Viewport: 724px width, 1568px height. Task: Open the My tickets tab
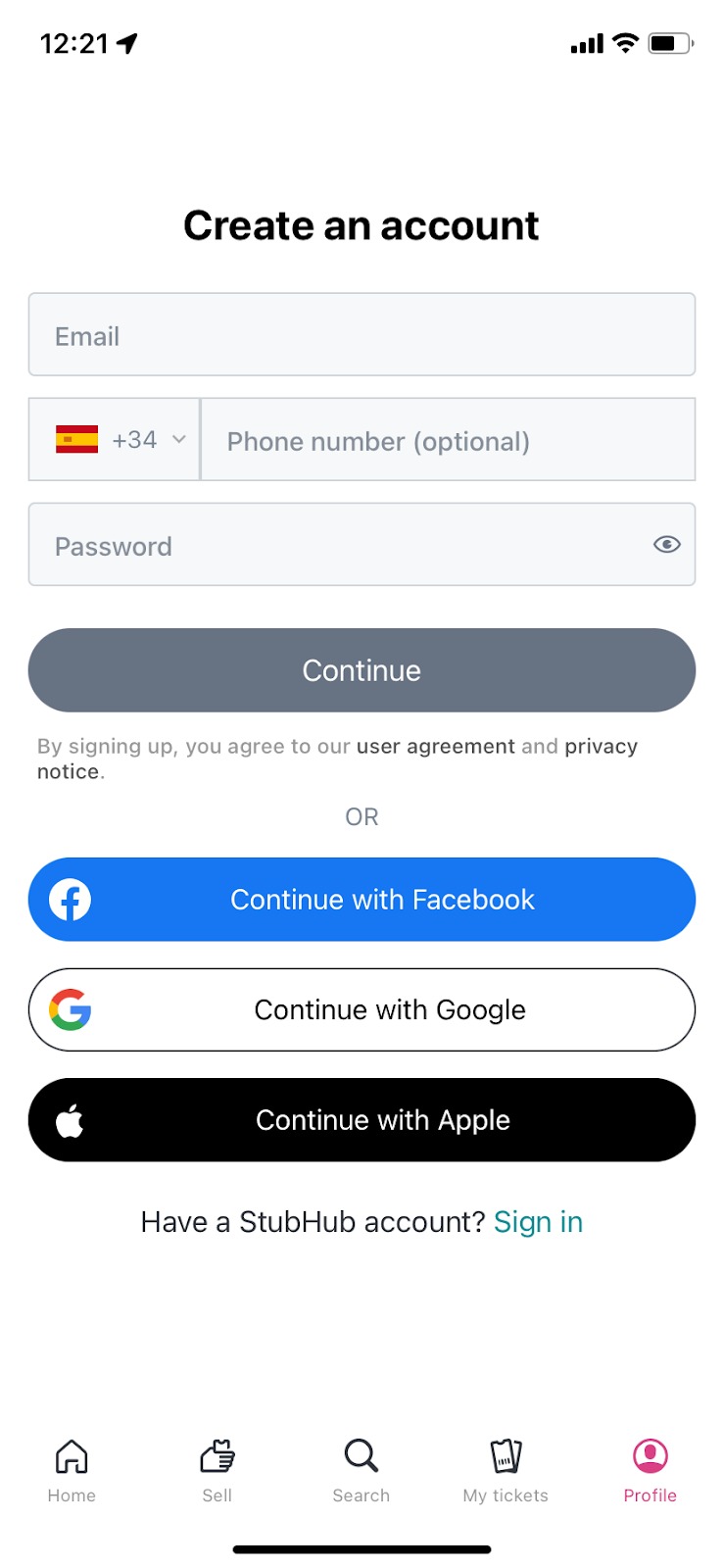click(x=506, y=1470)
